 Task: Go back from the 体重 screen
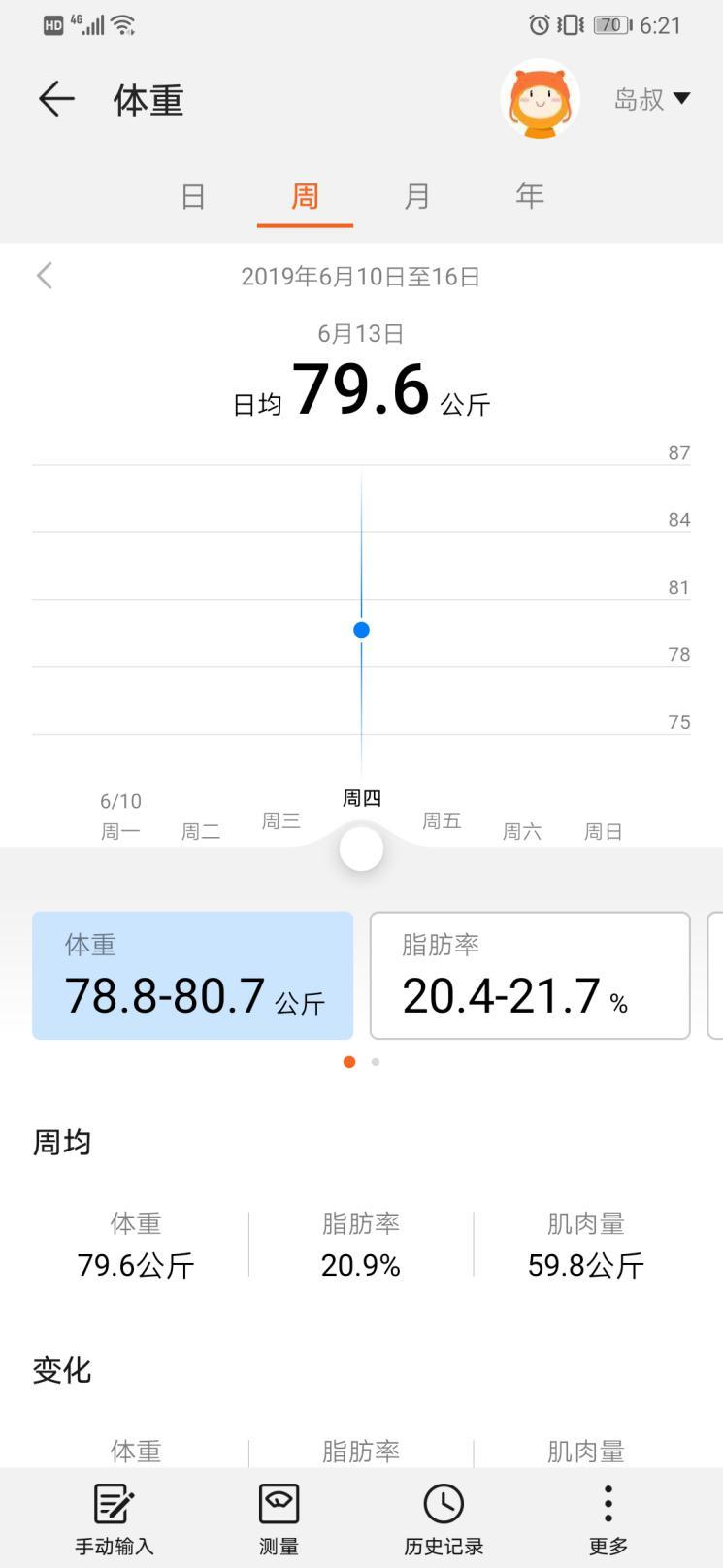[x=56, y=99]
